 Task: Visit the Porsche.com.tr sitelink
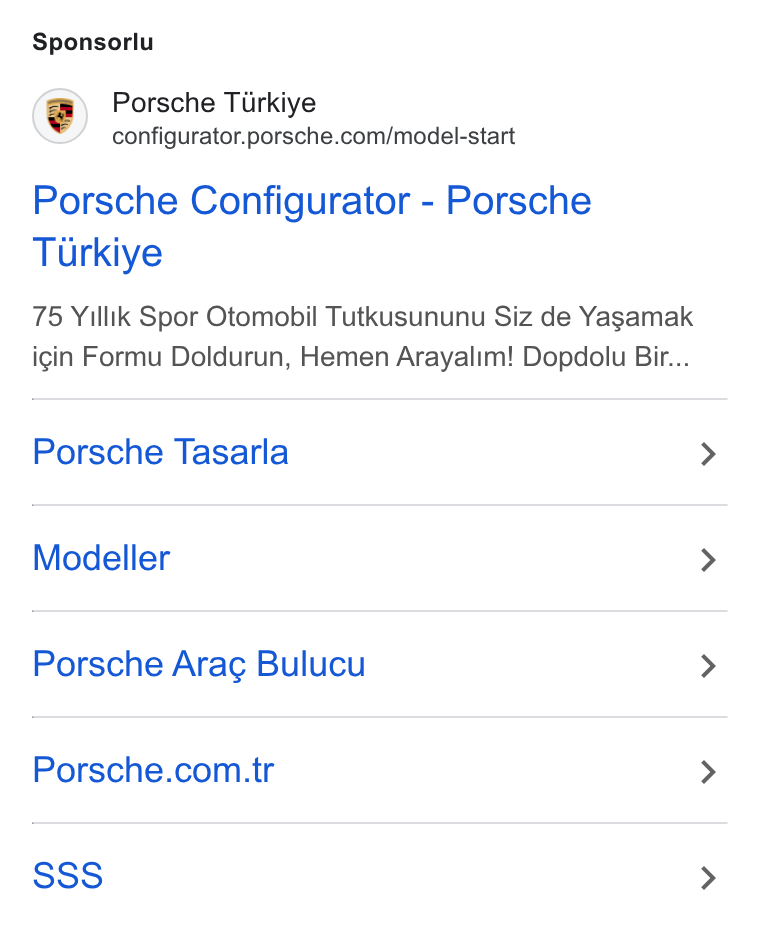379,771
